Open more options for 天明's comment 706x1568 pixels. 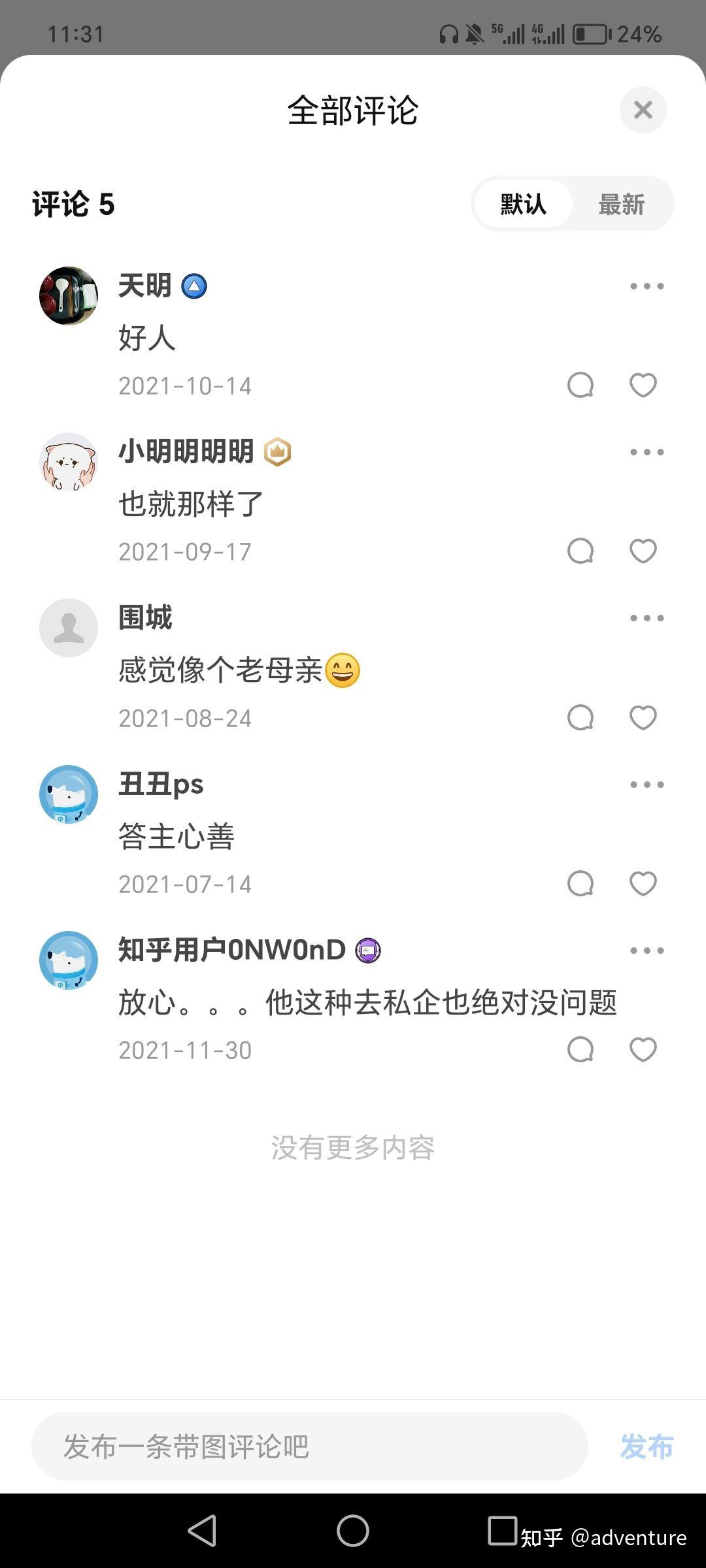647,286
